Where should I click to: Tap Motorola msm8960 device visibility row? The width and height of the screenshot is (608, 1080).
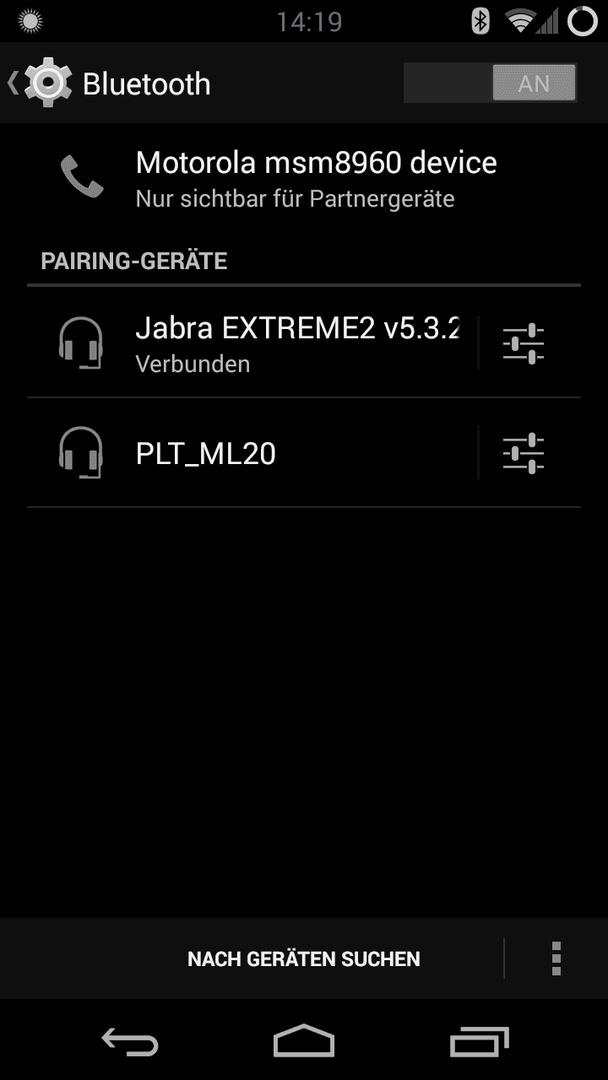pyautogui.click(x=304, y=179)
